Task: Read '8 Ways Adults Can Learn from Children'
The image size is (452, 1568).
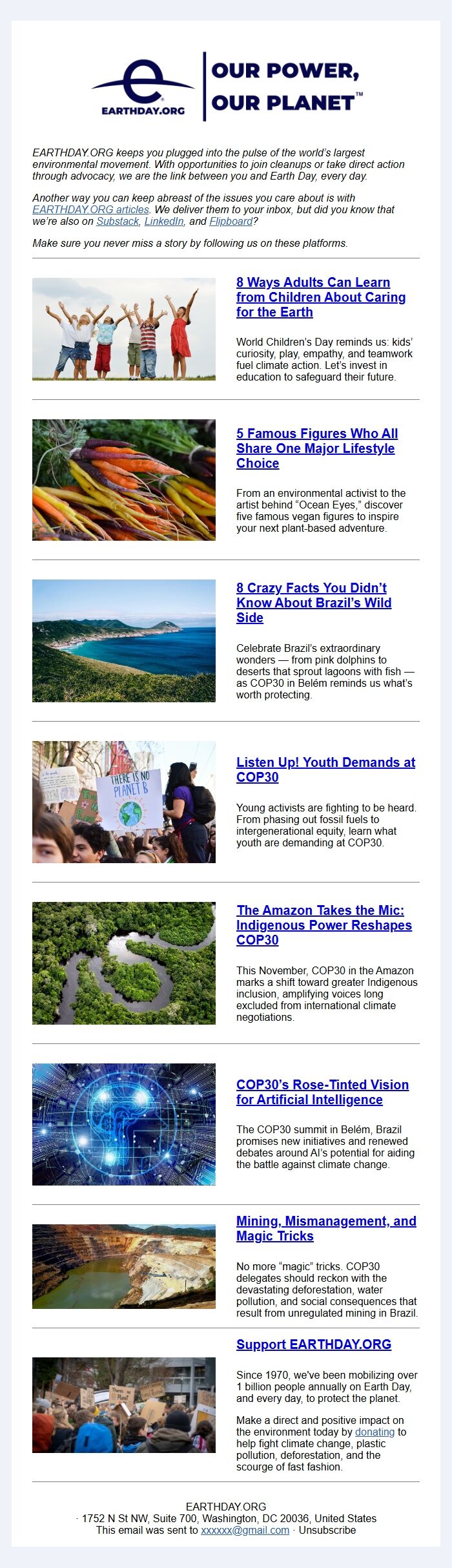Action: [320, 297]
